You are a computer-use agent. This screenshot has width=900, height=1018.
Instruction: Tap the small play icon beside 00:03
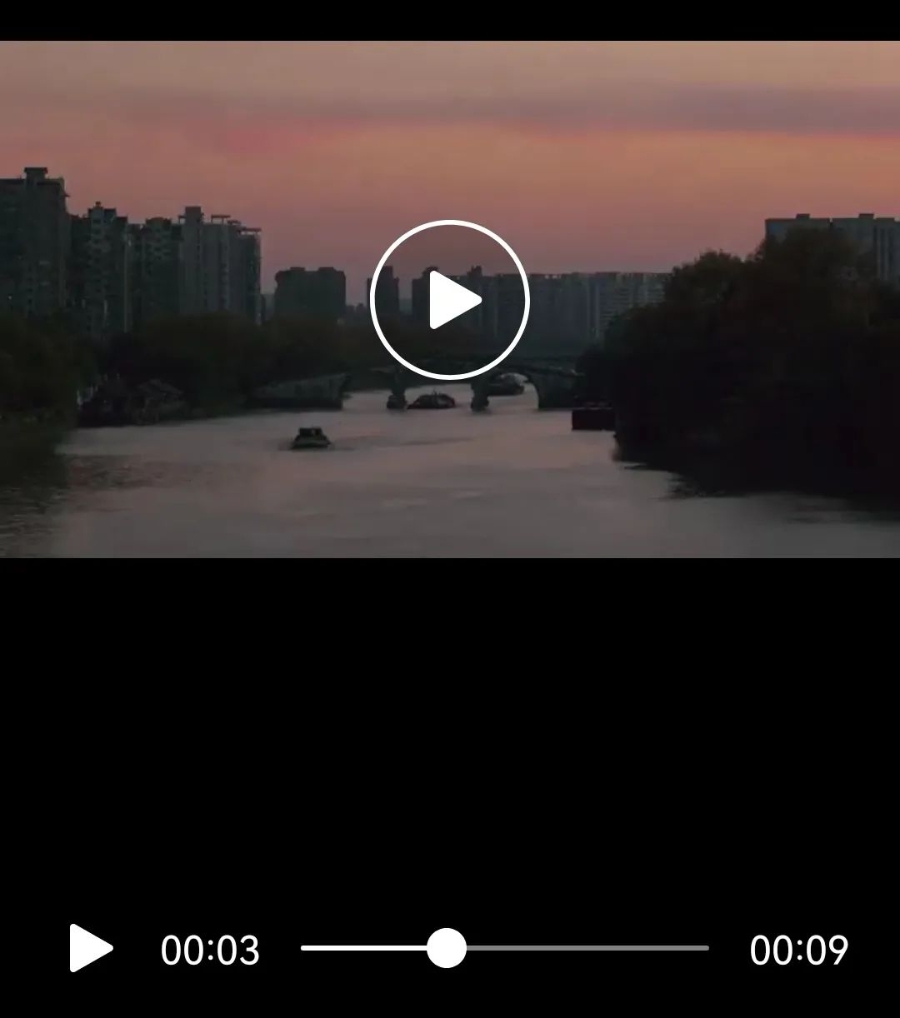click(90, 948)
